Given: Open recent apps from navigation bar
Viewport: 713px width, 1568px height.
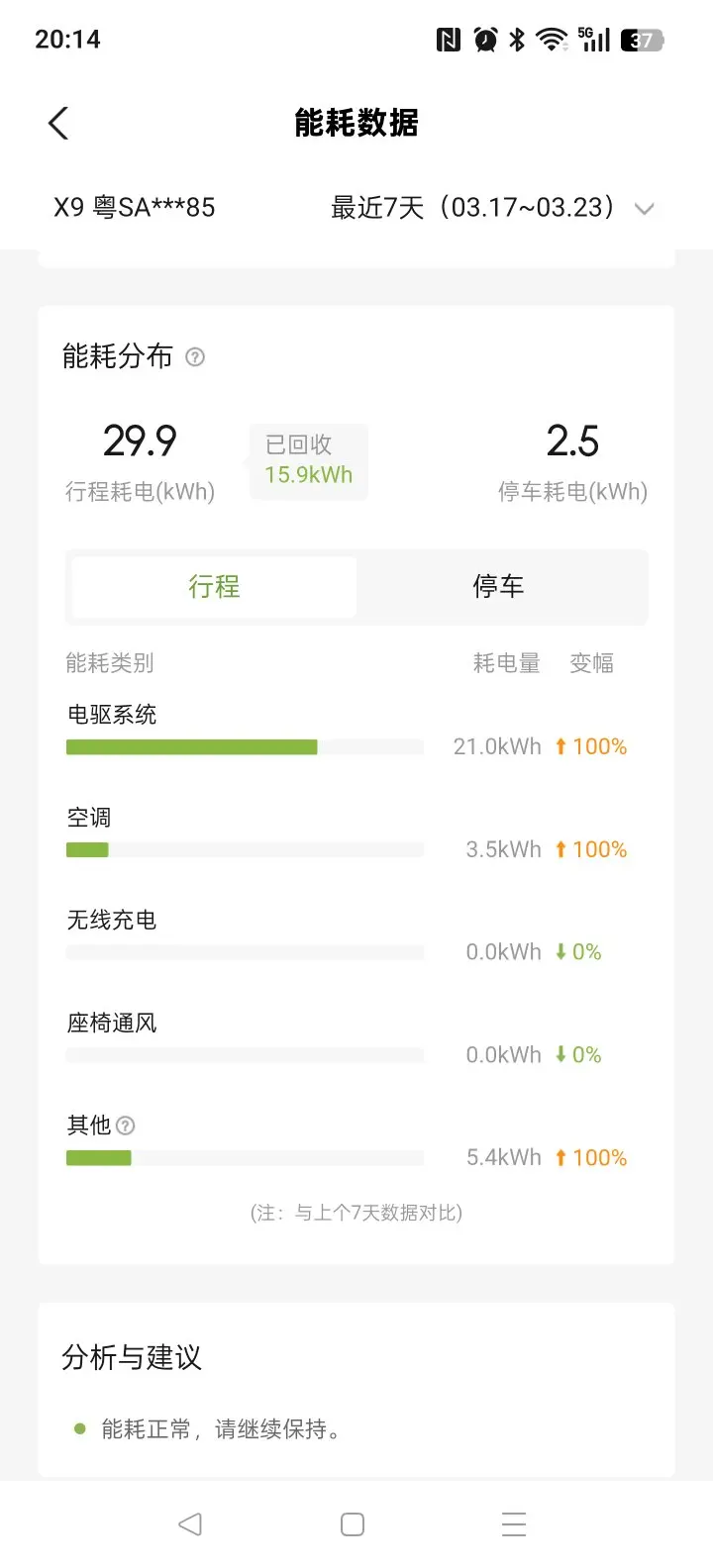Looking at the screenshot, I should [x=513, y=1524].
